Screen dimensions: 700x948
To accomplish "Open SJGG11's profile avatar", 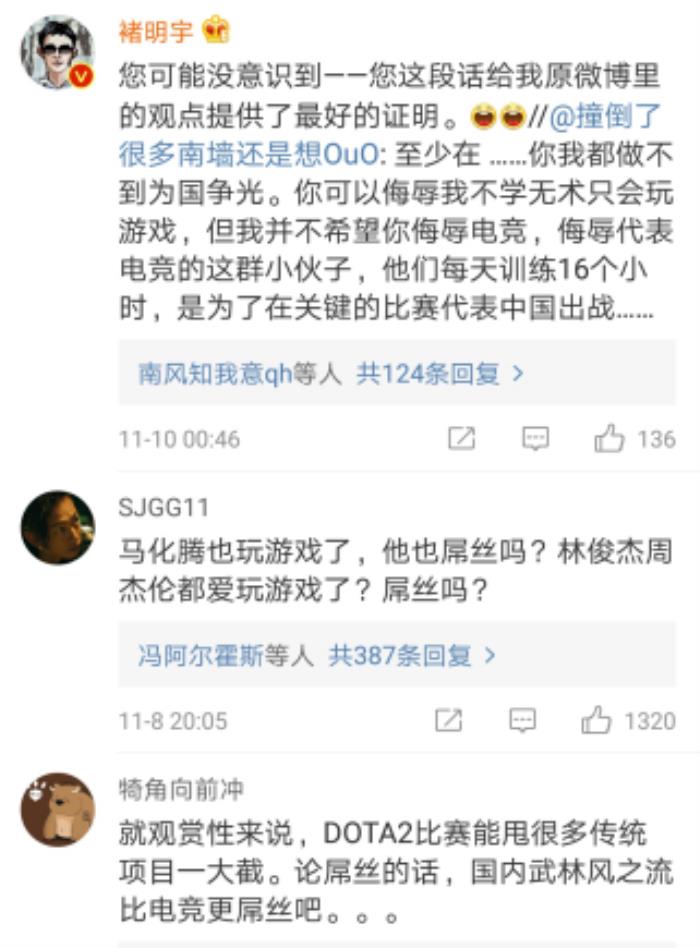I will [x=57, y=527].
